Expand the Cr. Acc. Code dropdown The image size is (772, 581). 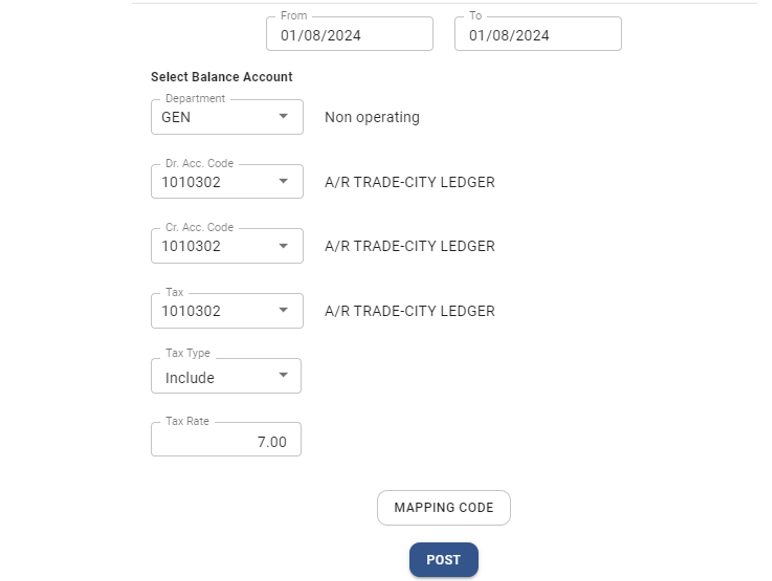227,246
